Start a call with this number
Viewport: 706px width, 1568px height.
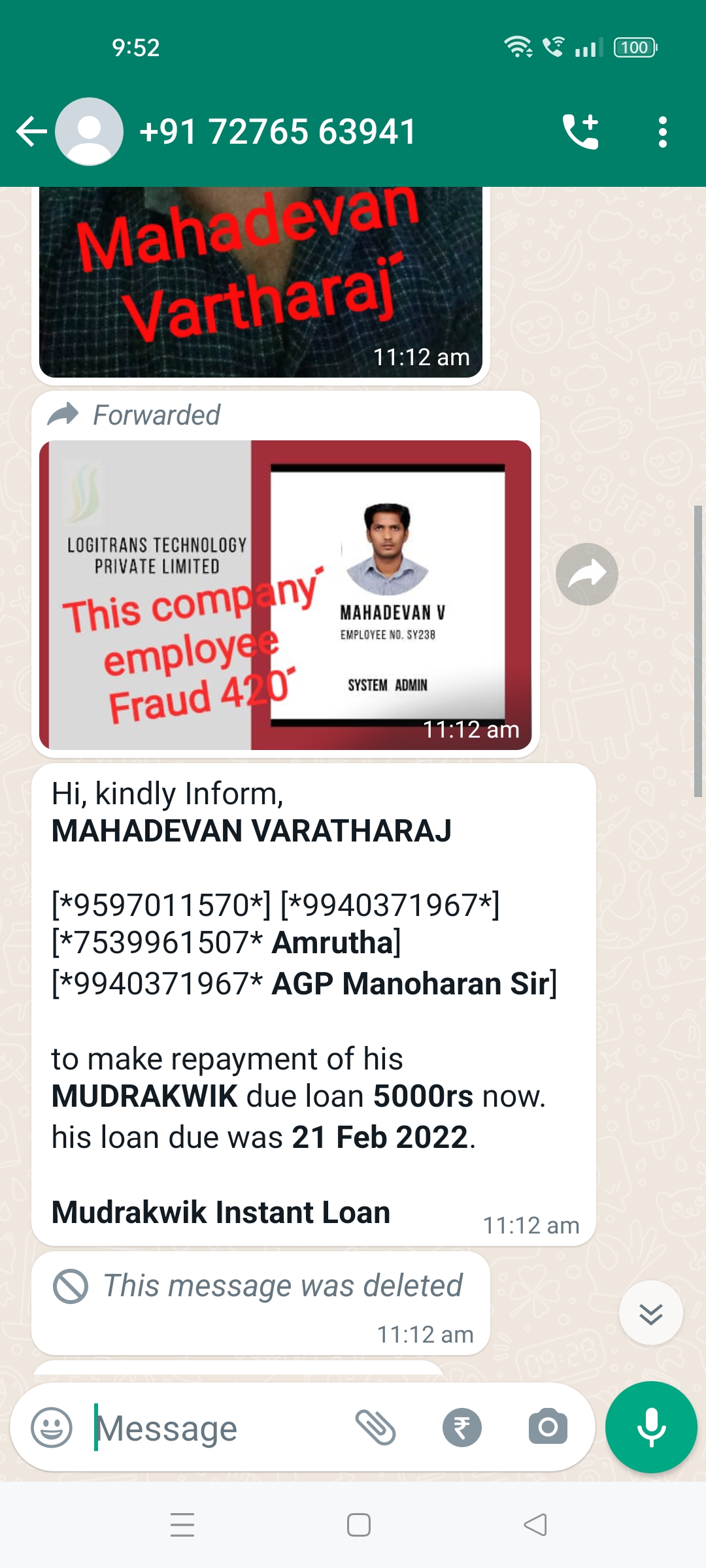580,132
